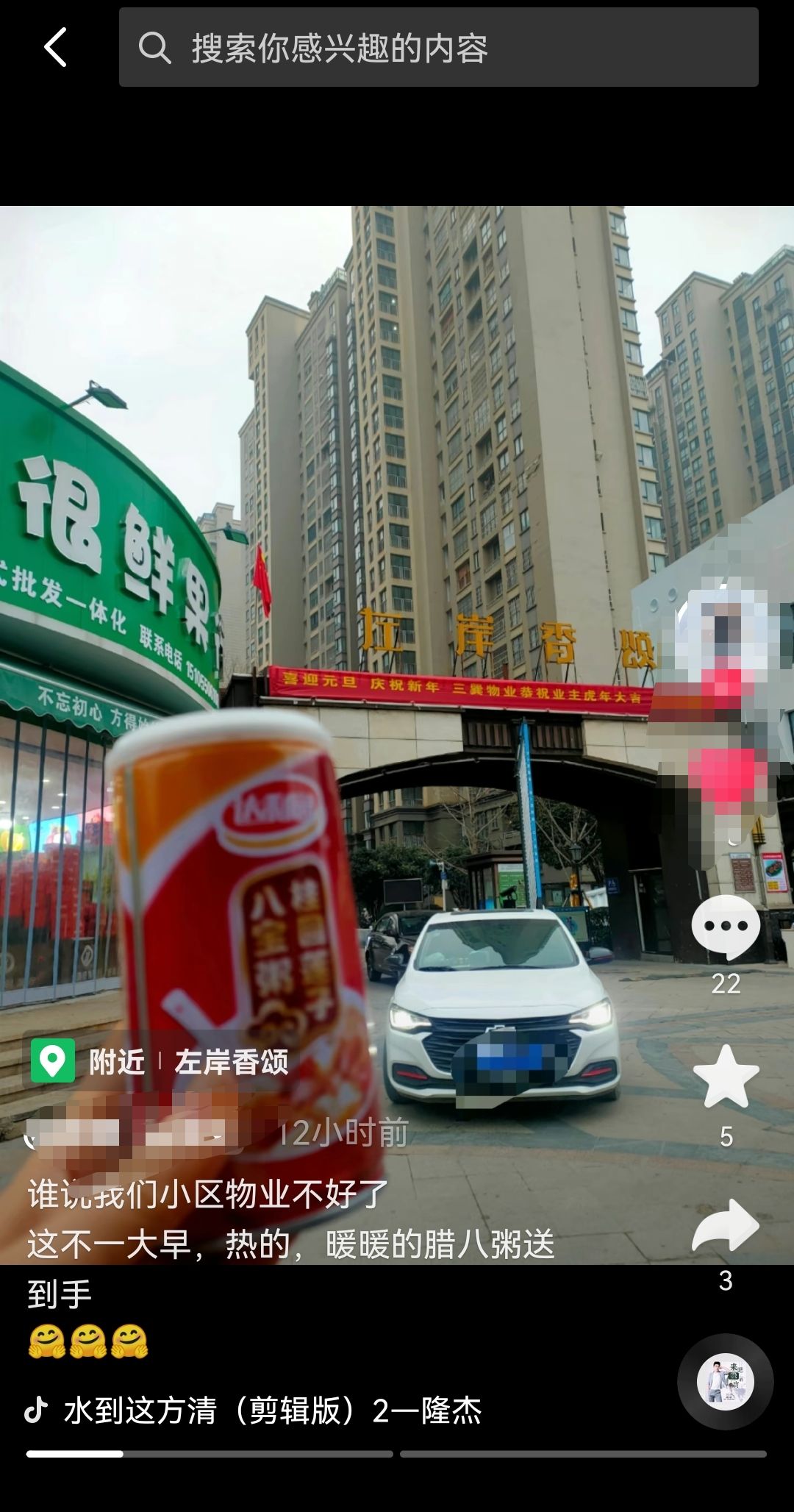
Task: Favorite this post with the star icon
Action: (x=726, y=1077)
